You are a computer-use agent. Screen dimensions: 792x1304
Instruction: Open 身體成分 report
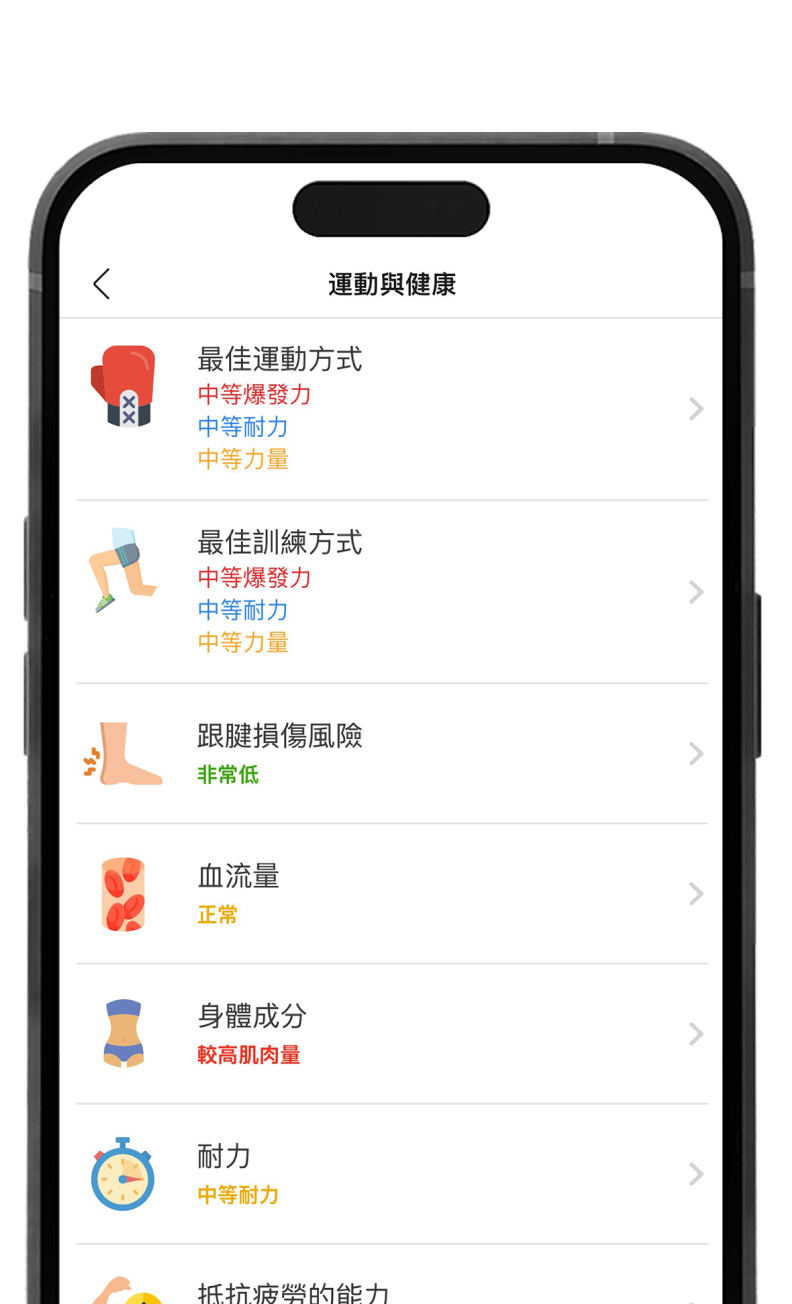pyautogui.click(x=392, y=1034)
